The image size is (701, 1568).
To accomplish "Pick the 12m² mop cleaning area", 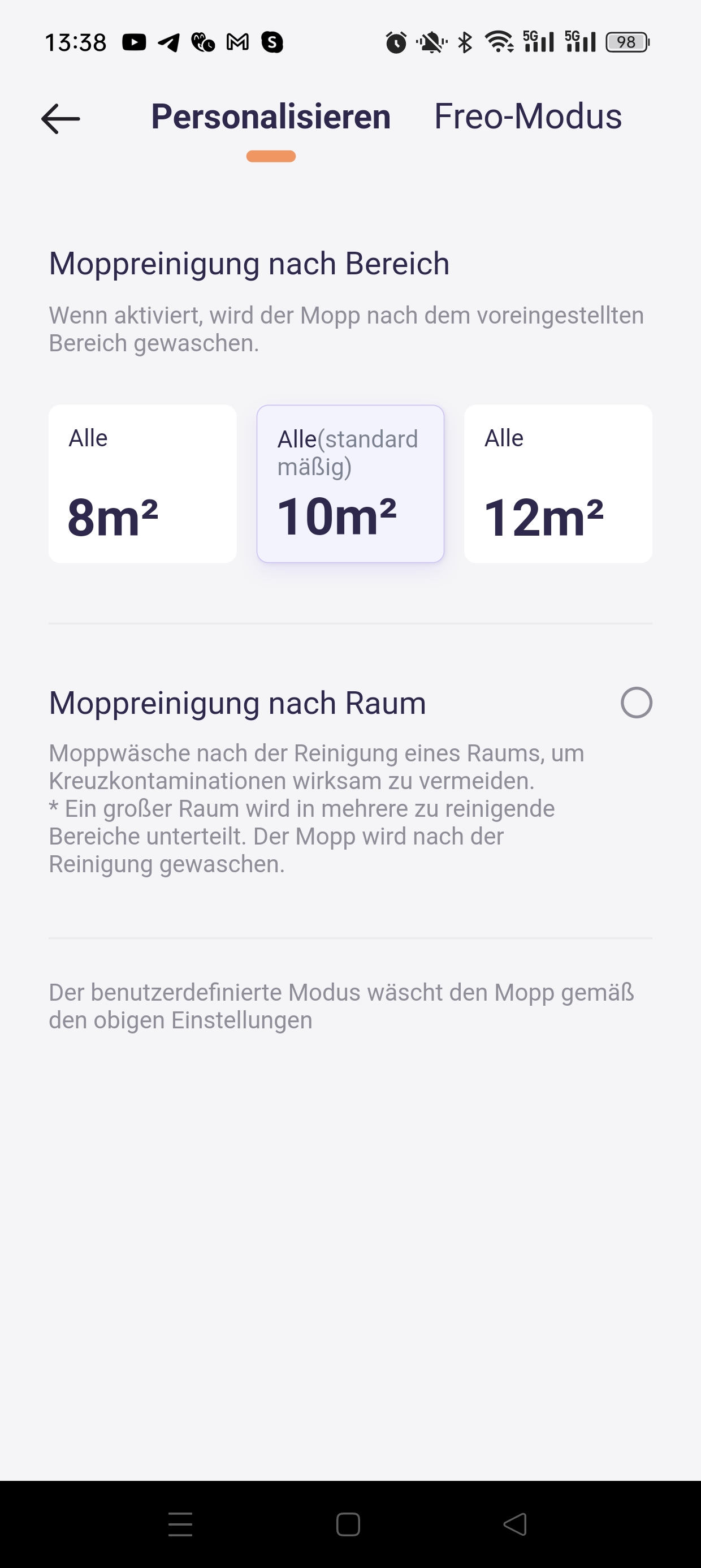I will [558, 484].
